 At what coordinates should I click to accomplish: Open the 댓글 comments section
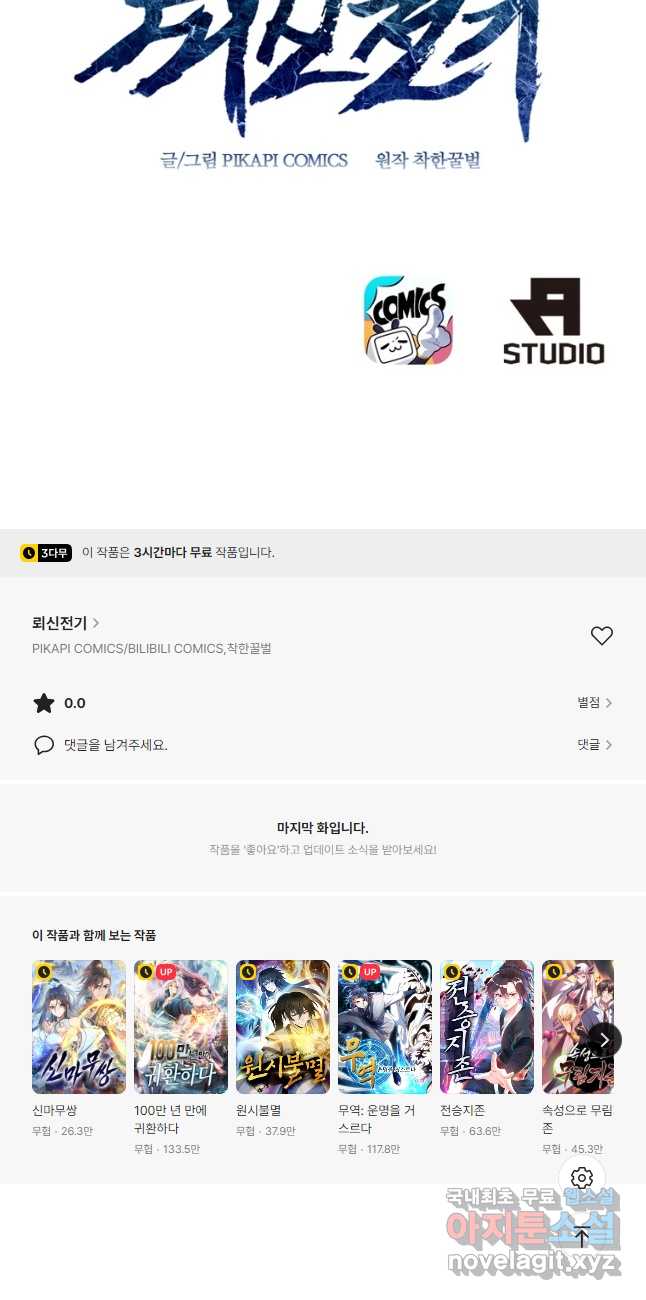tap(594, 745)
